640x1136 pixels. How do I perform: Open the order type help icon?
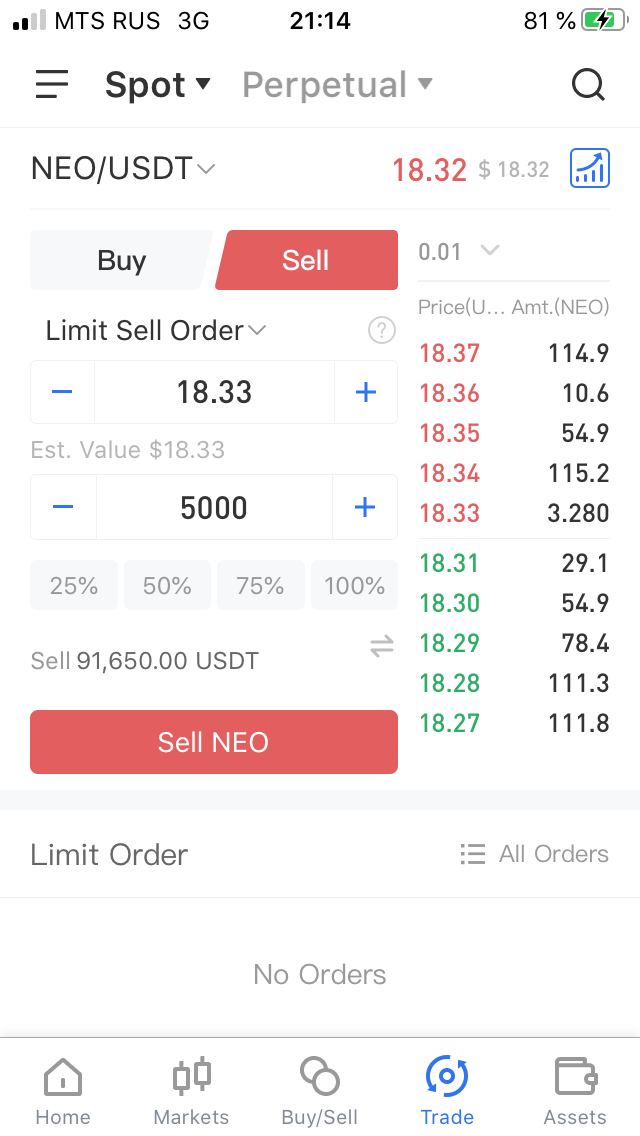(381, 331)
